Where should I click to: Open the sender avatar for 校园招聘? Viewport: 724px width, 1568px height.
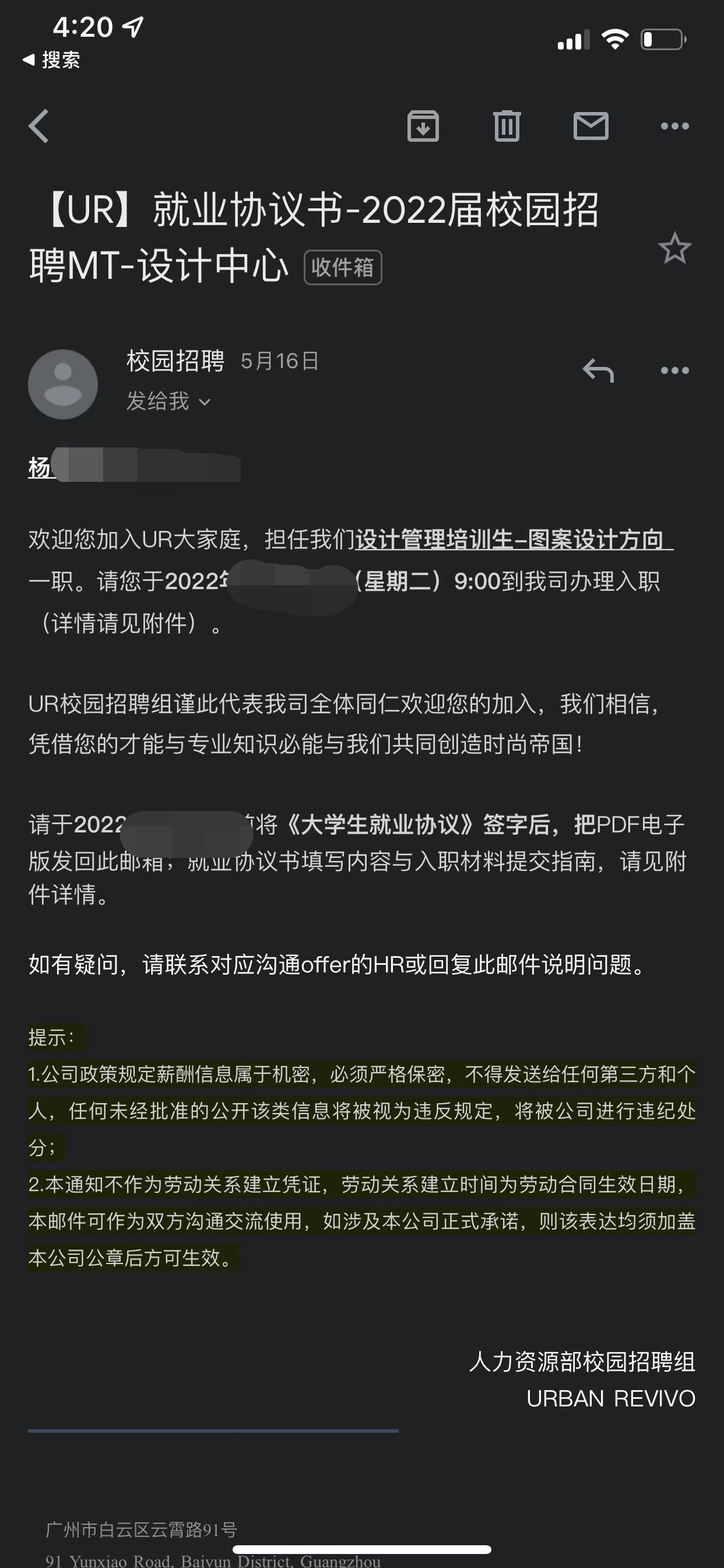tap(64, 384)
